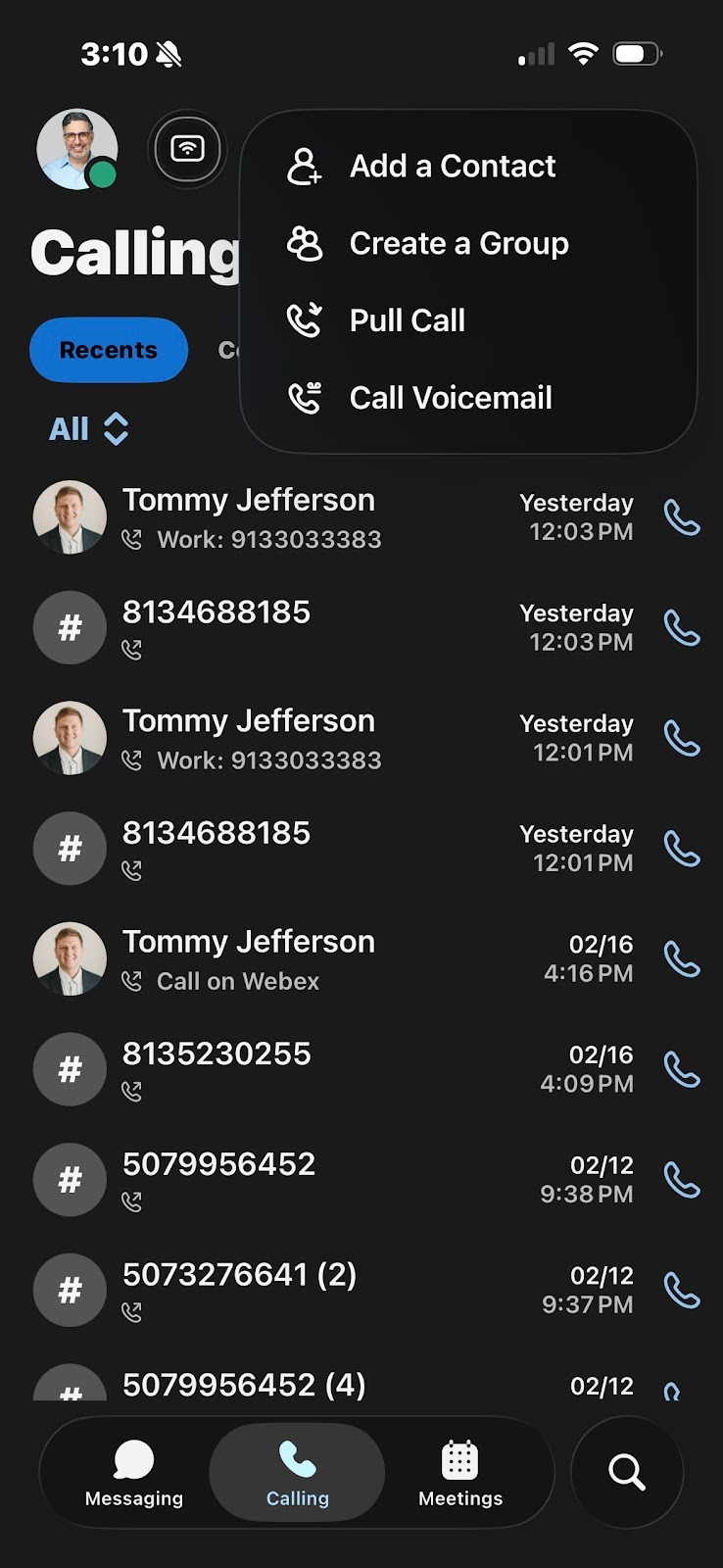Open search with the magnifier button
The height and width of the screenshot is (1568, 723).
626,1472
